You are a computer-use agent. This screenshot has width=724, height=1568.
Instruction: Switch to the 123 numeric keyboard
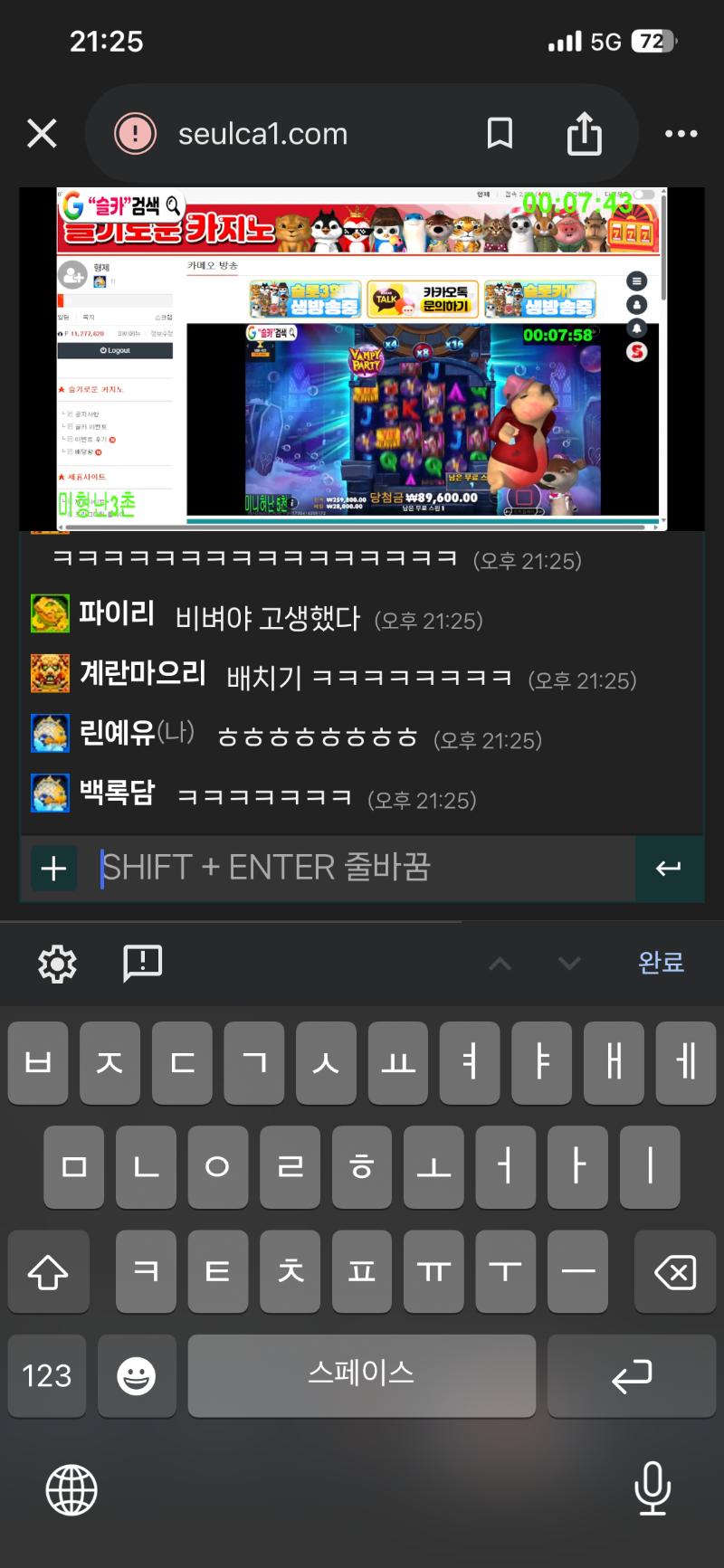click(47, 1375)
